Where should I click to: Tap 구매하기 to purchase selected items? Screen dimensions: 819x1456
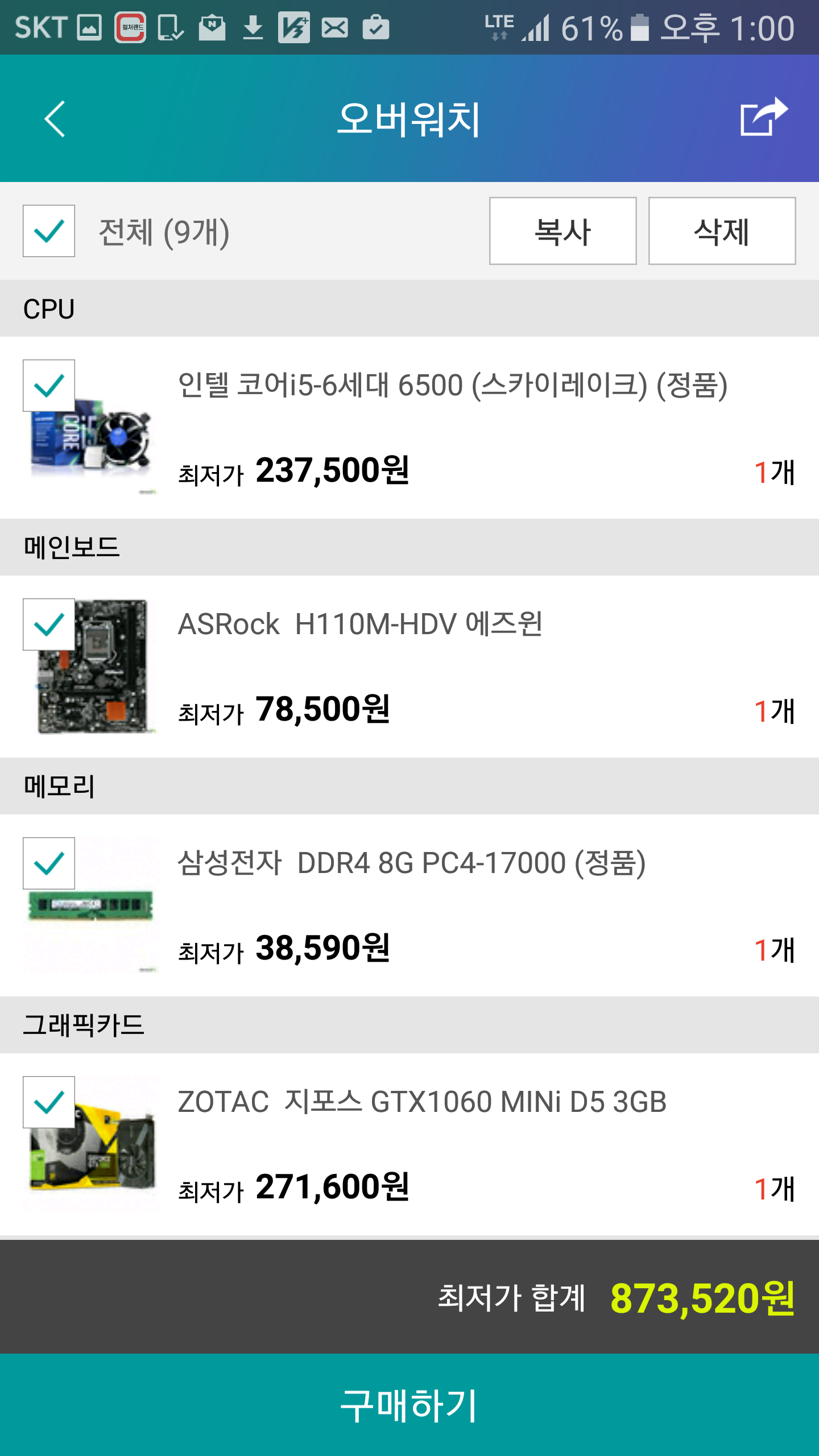pyautogui.click(x=409, y=1405)
